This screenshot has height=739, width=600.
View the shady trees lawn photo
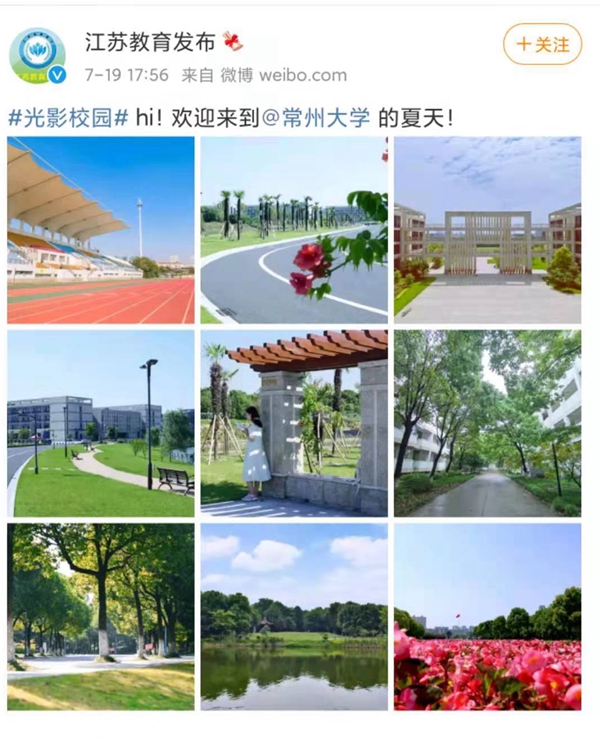pyautogui.click(x=101, y=616)
